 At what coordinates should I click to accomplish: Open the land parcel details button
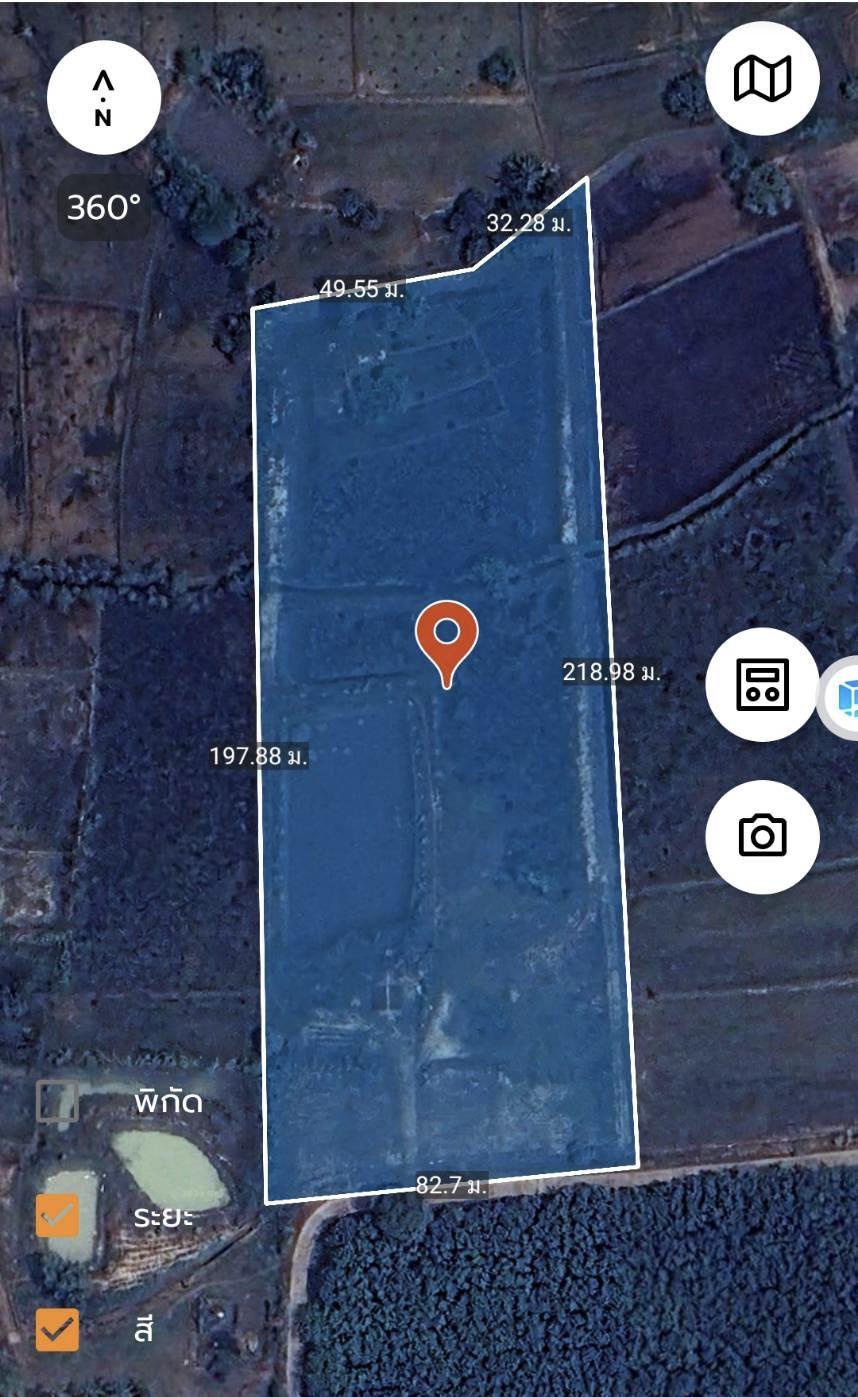(x=762, y=685)
